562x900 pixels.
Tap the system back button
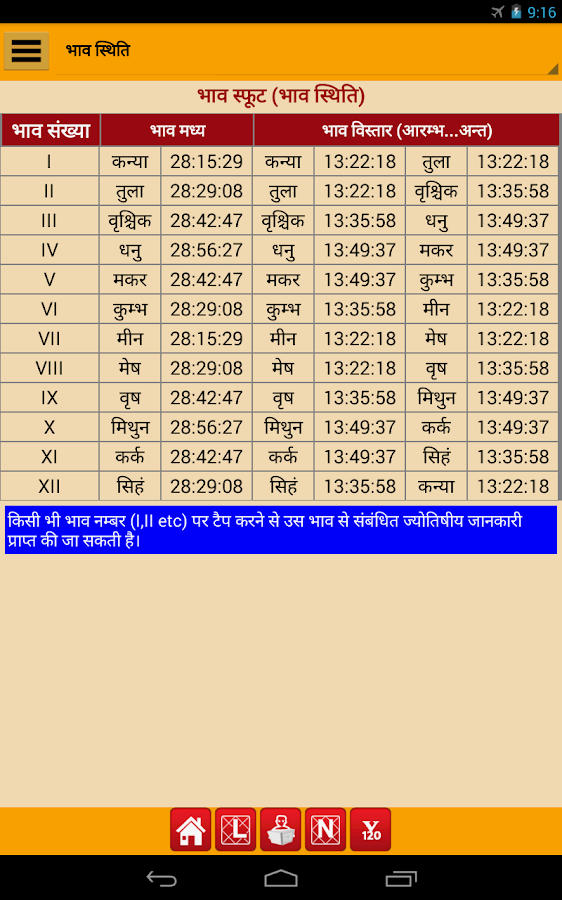tap(161, 878)
